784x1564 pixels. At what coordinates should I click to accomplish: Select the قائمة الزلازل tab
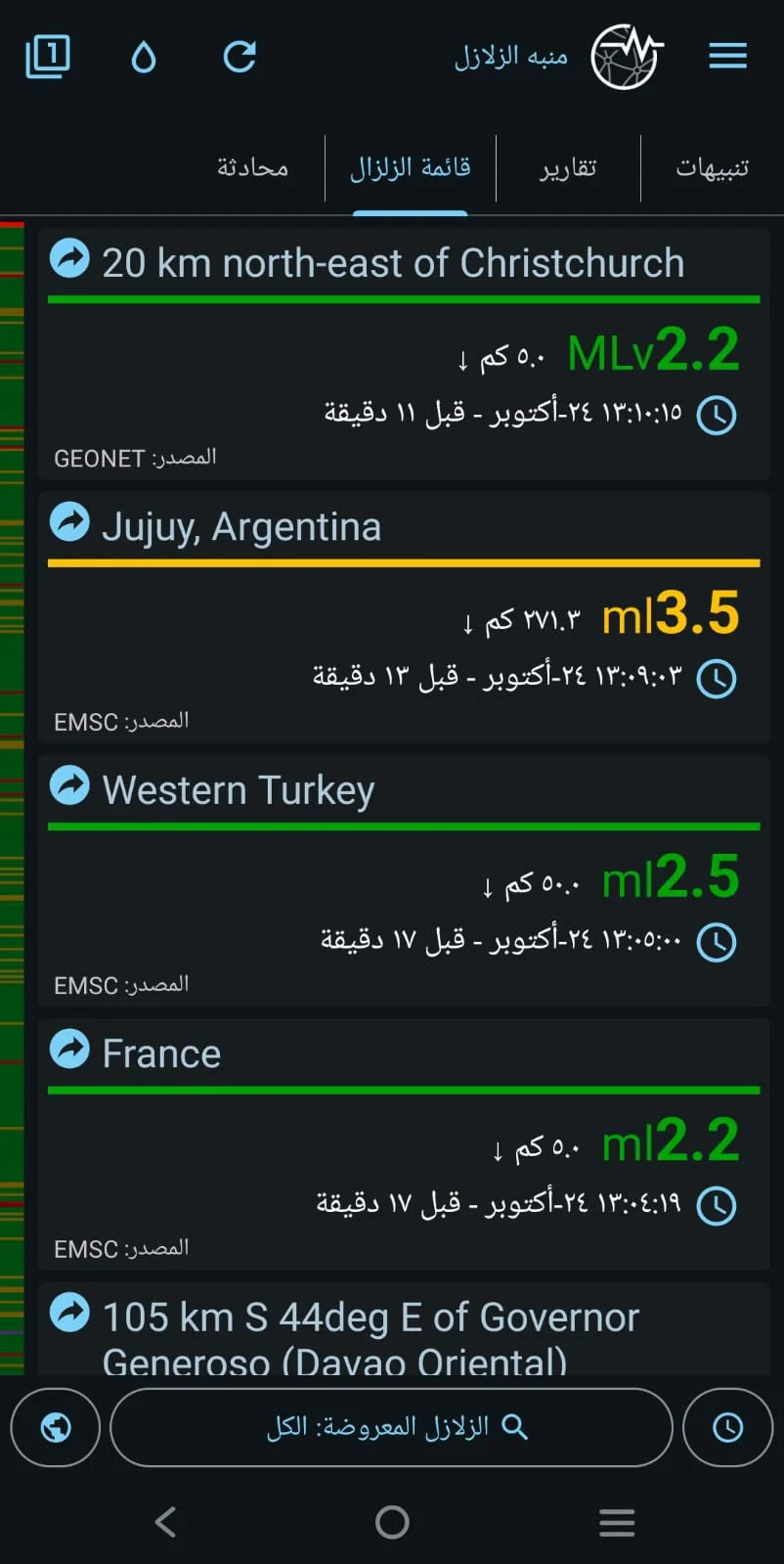coord(410,168)
